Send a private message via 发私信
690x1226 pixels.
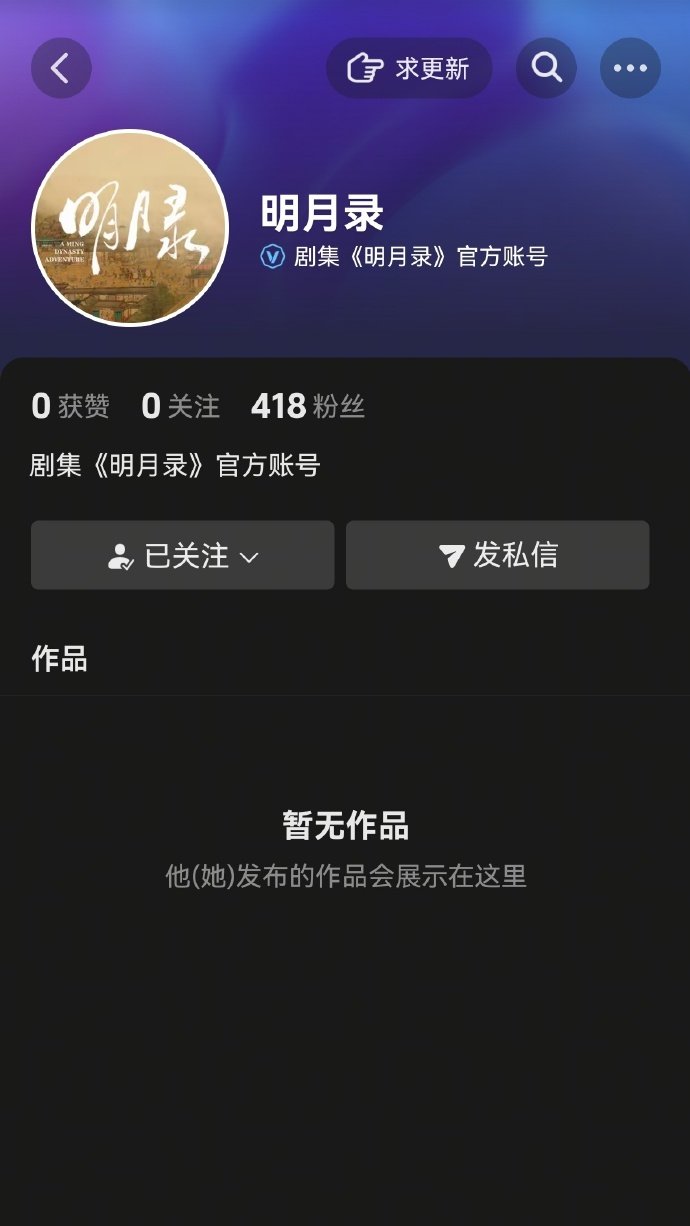(x=498, y=556)
